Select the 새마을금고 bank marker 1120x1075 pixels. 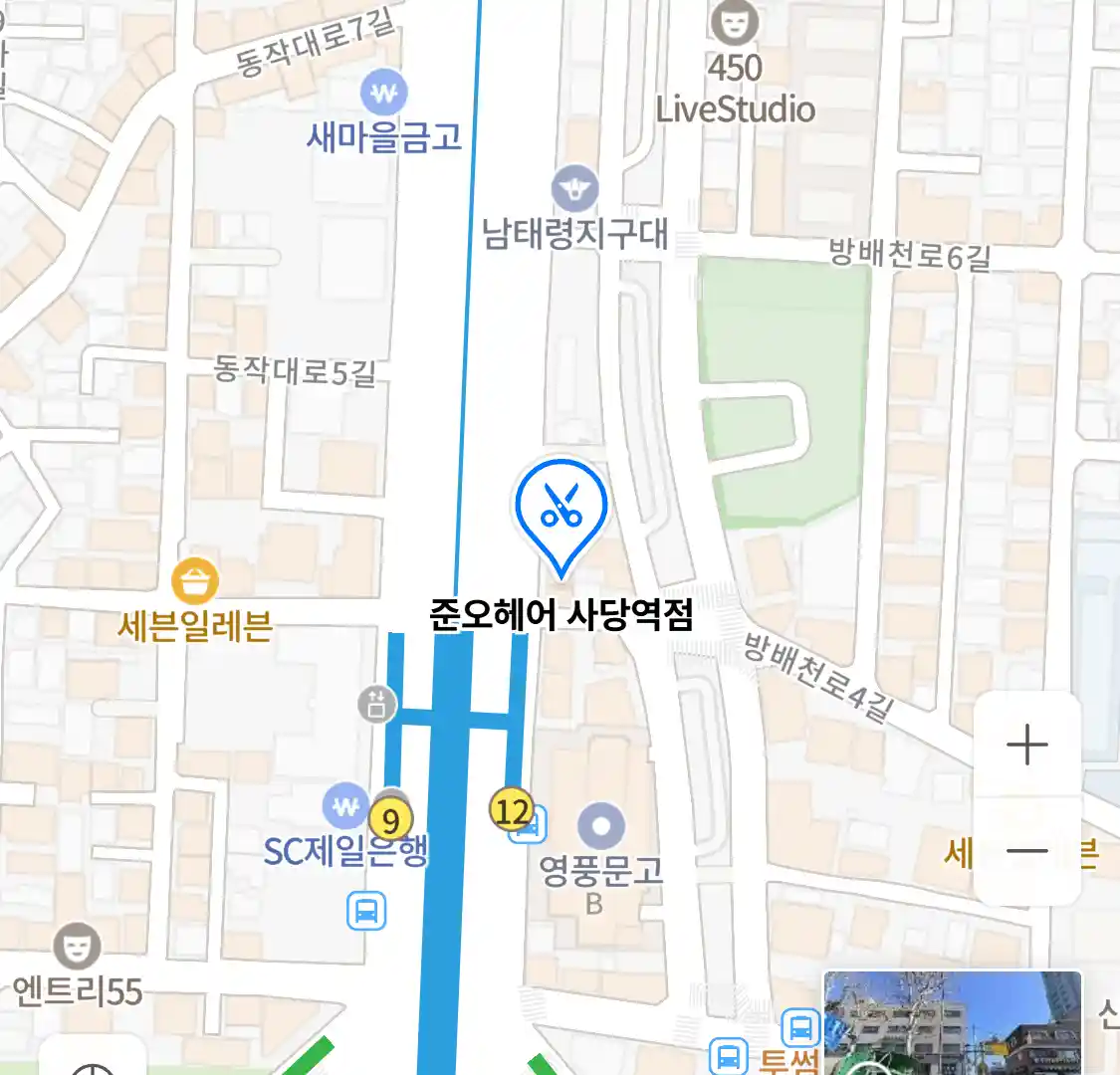click(383, 95)
